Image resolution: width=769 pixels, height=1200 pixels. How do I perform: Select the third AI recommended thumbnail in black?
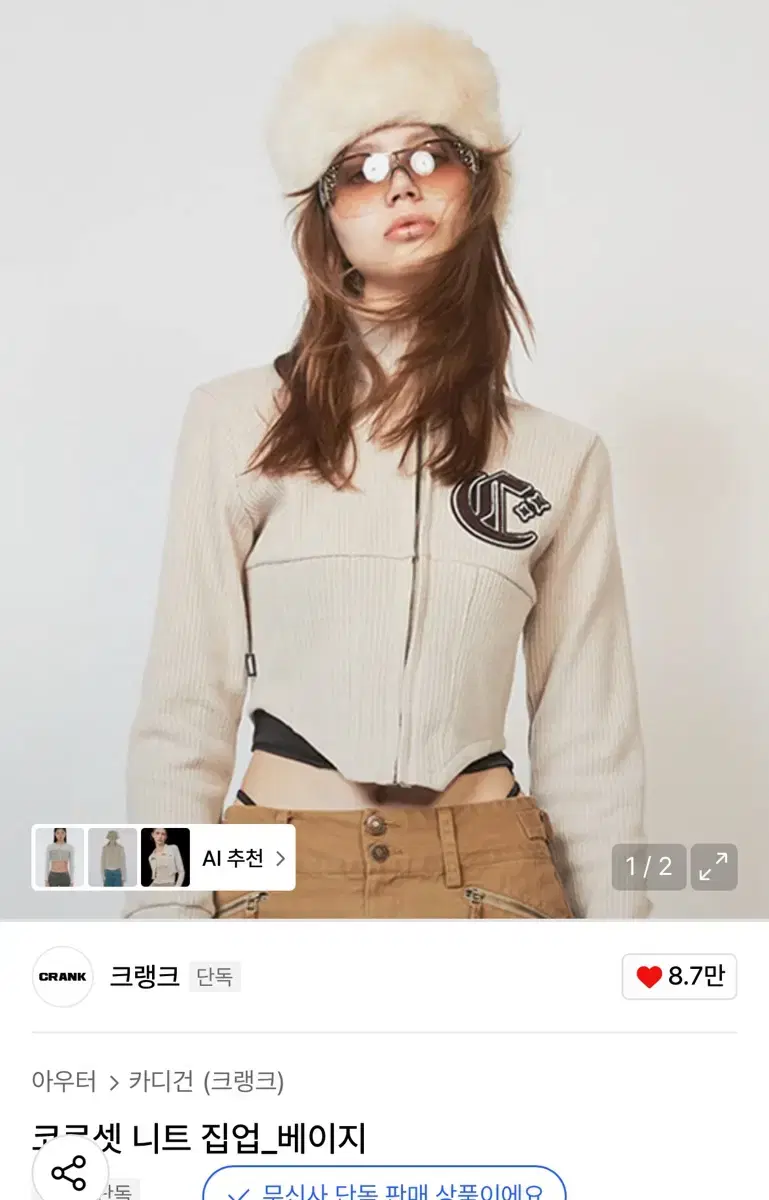[166, 858]
